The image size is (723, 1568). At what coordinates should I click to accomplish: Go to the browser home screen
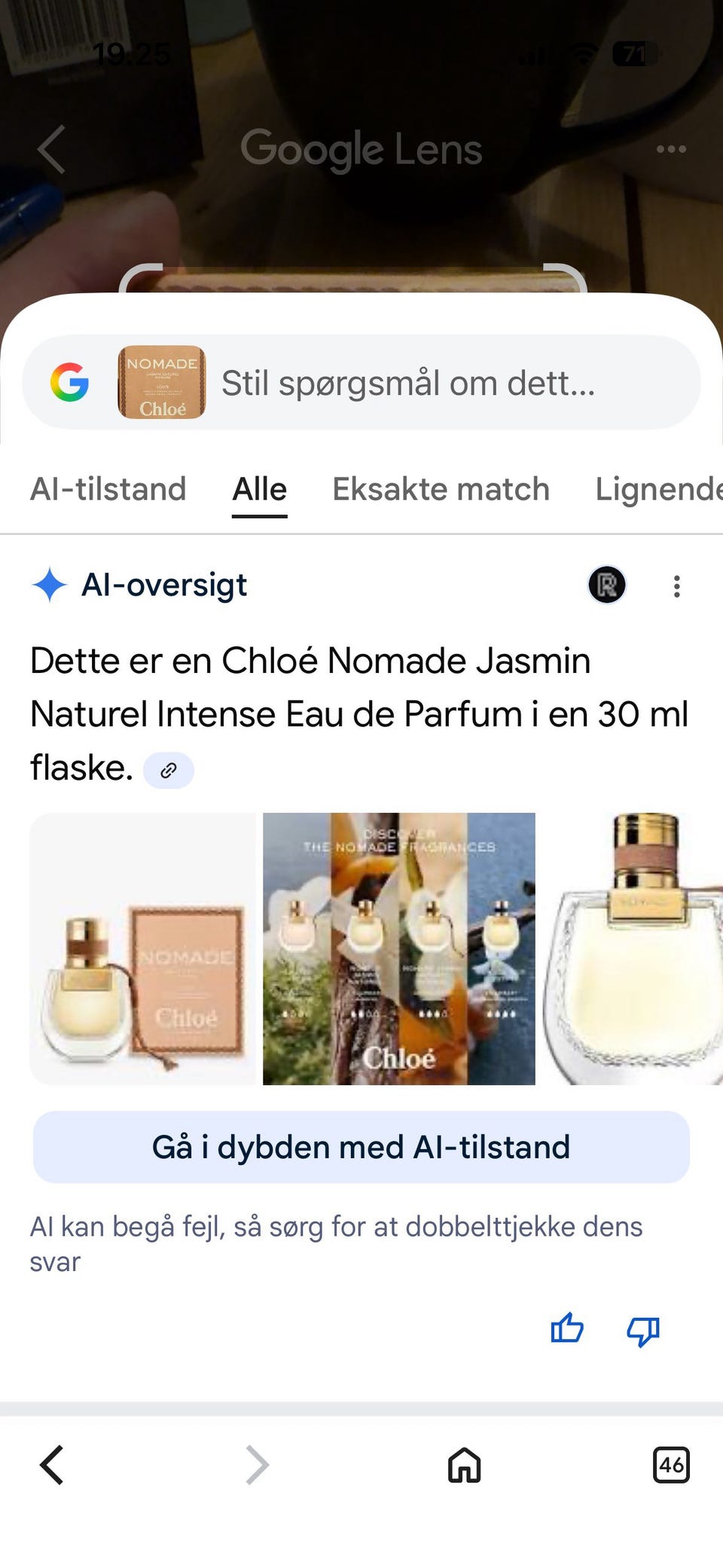463,1465
